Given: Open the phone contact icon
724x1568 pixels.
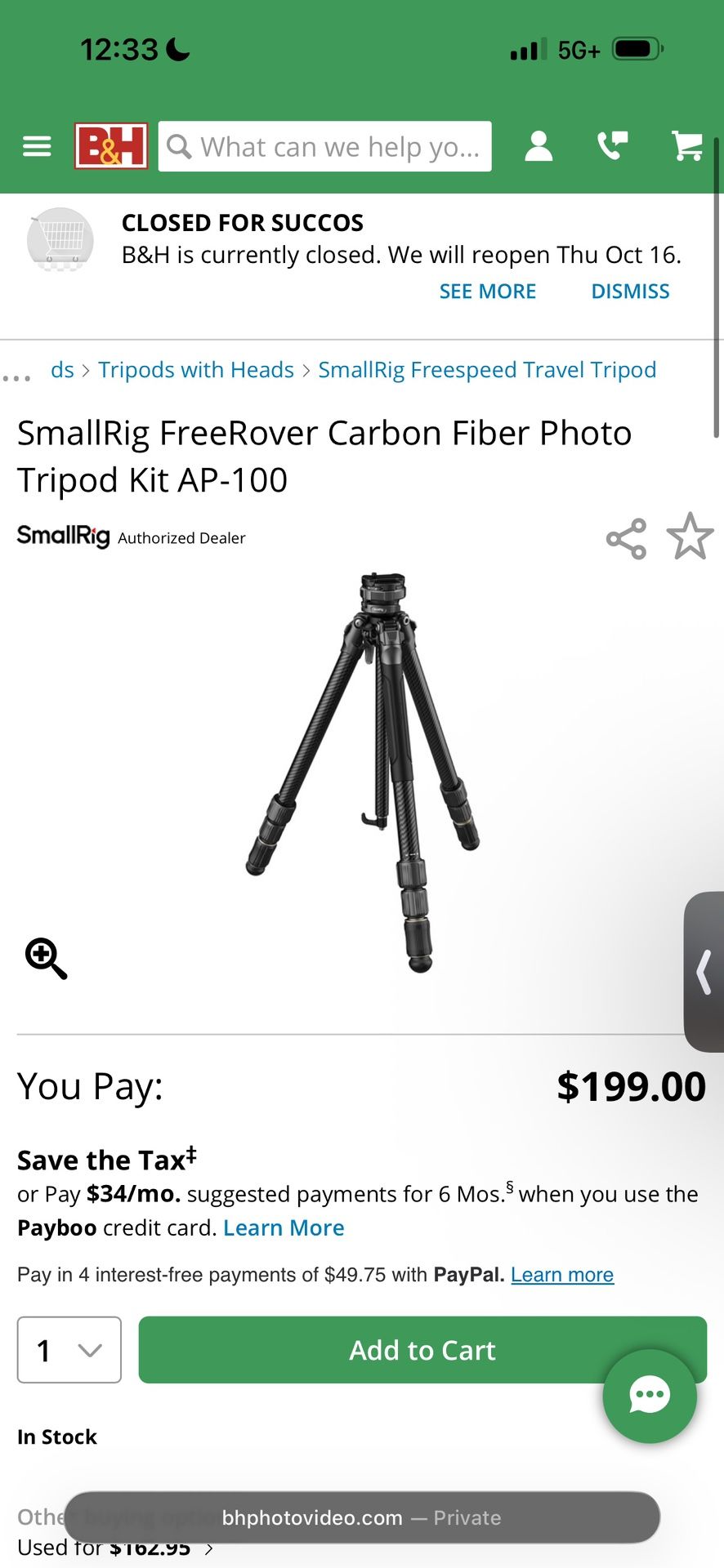Looking at the screenshot, I should pos(612,146).
